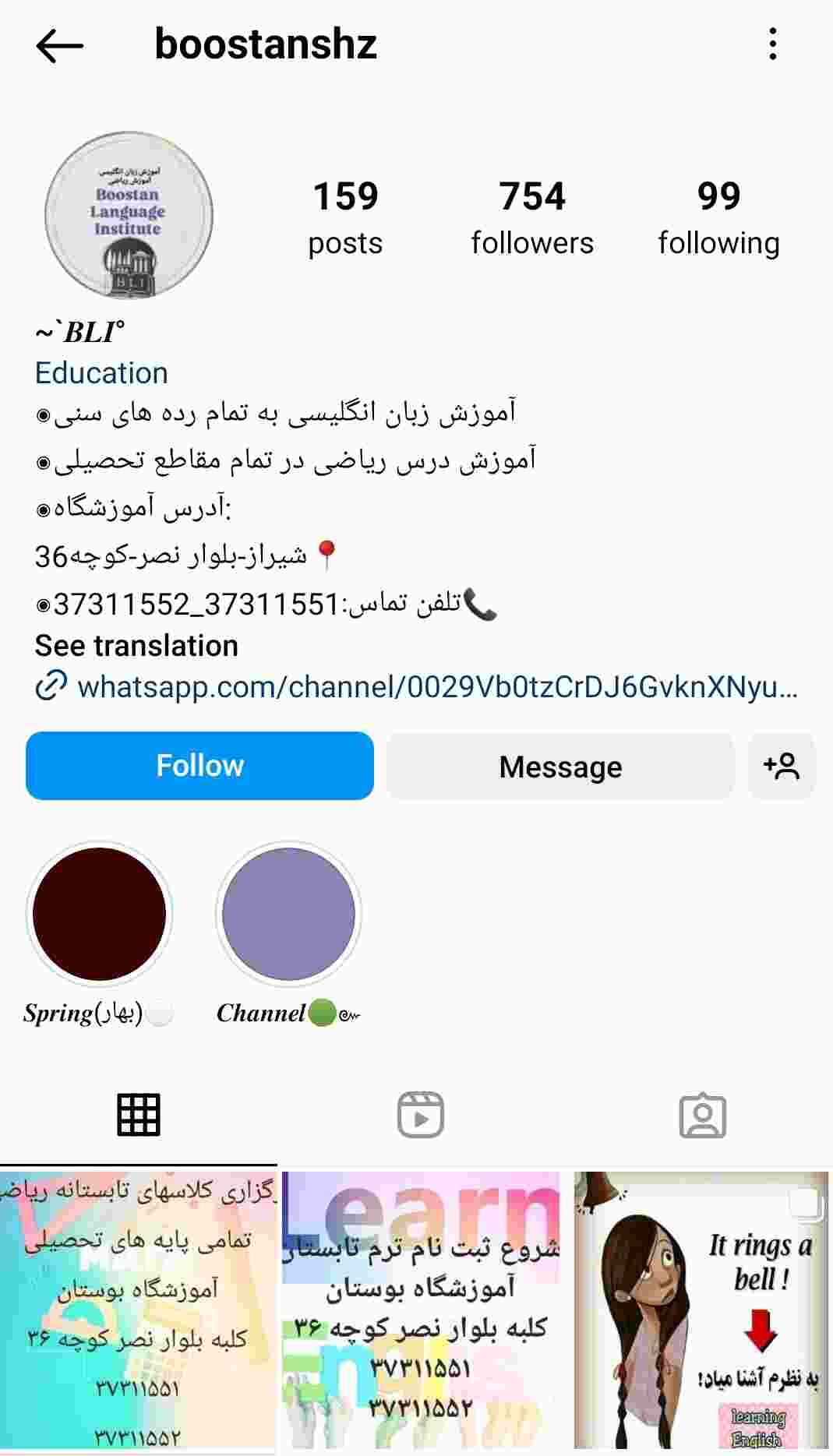Tap See translation under the bio

136,646
